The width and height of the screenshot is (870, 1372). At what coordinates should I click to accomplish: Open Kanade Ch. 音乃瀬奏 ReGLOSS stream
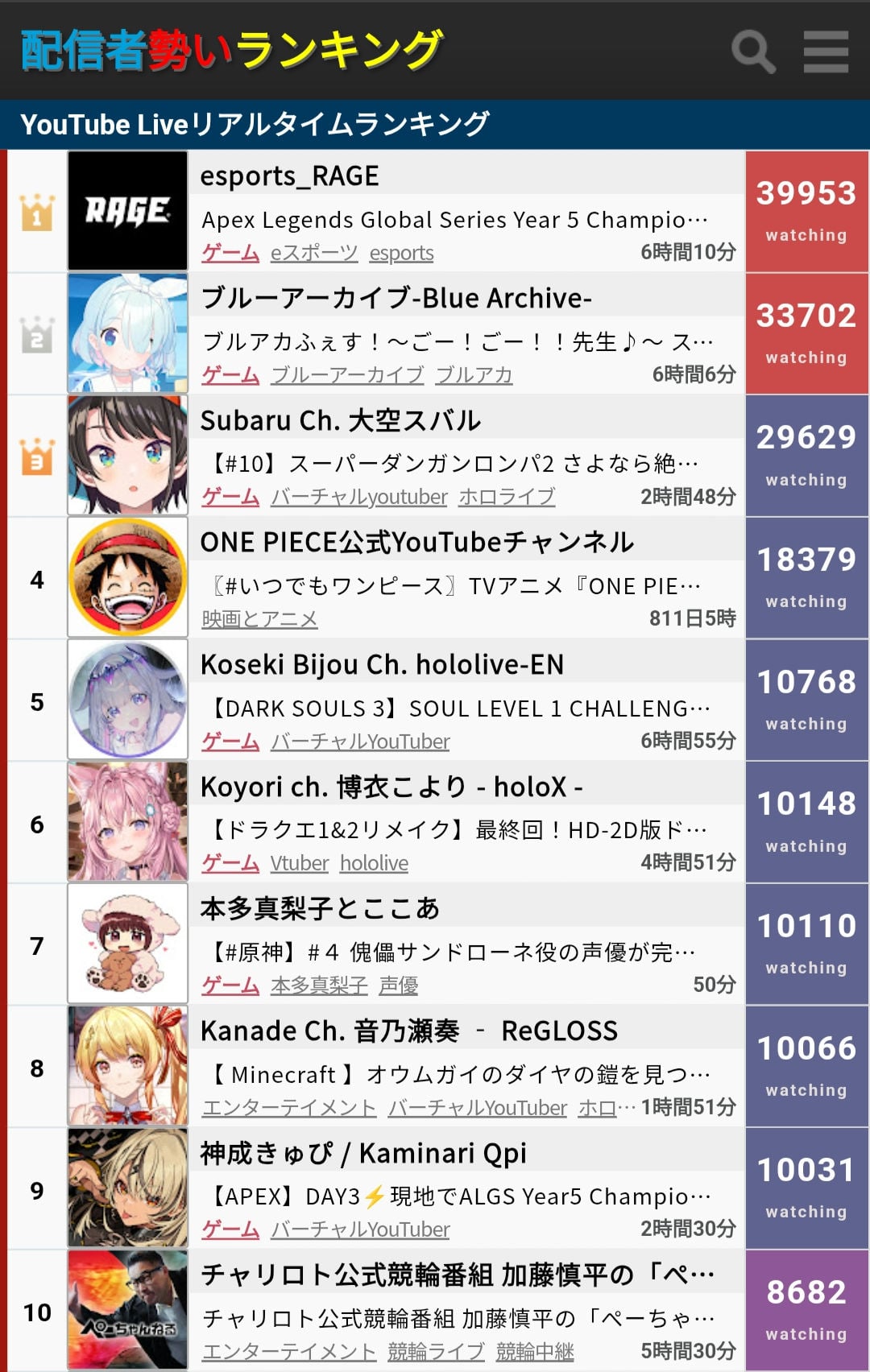coord(409,1031)
